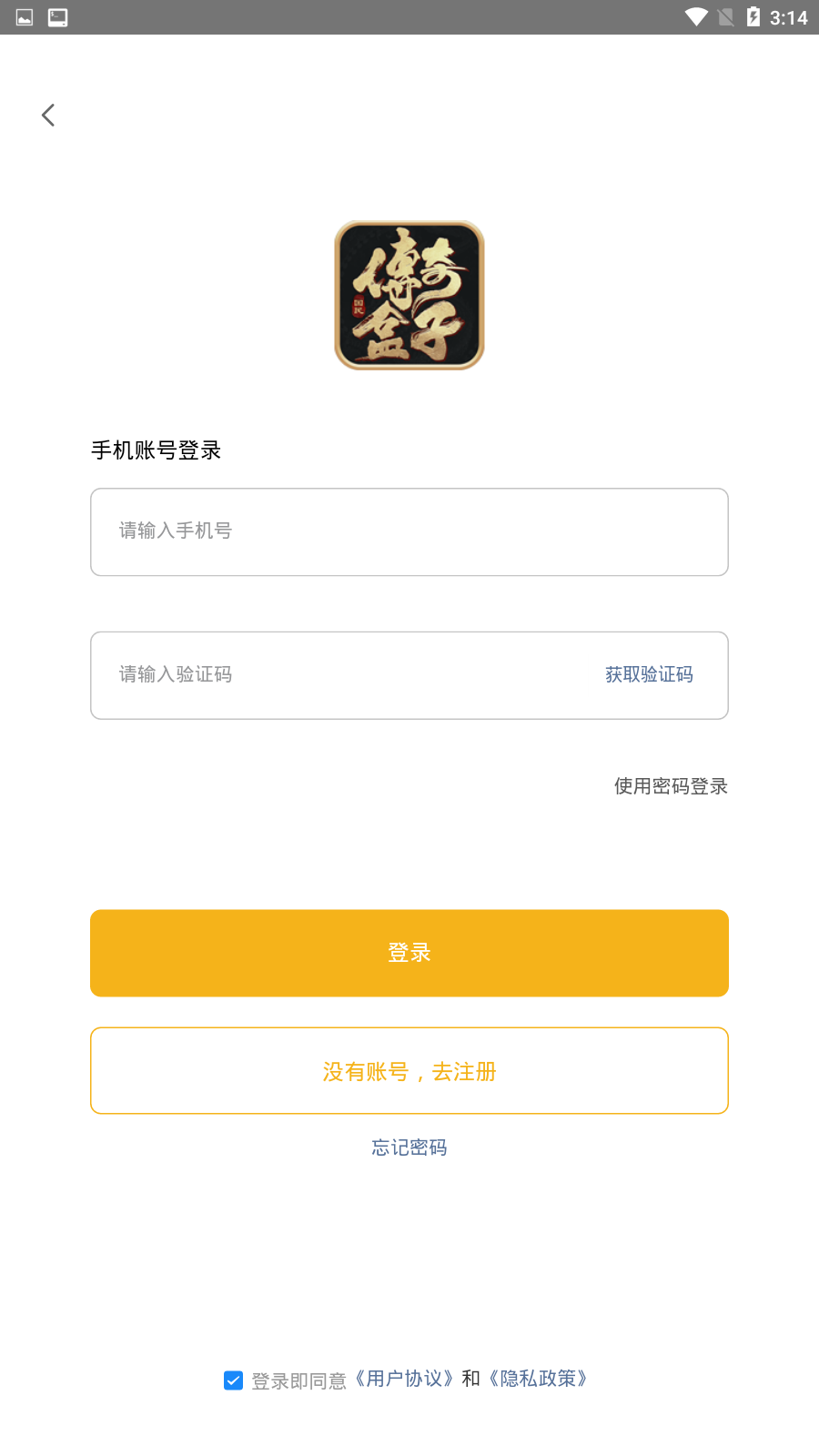Click the phone number input field

coord(409,531)
